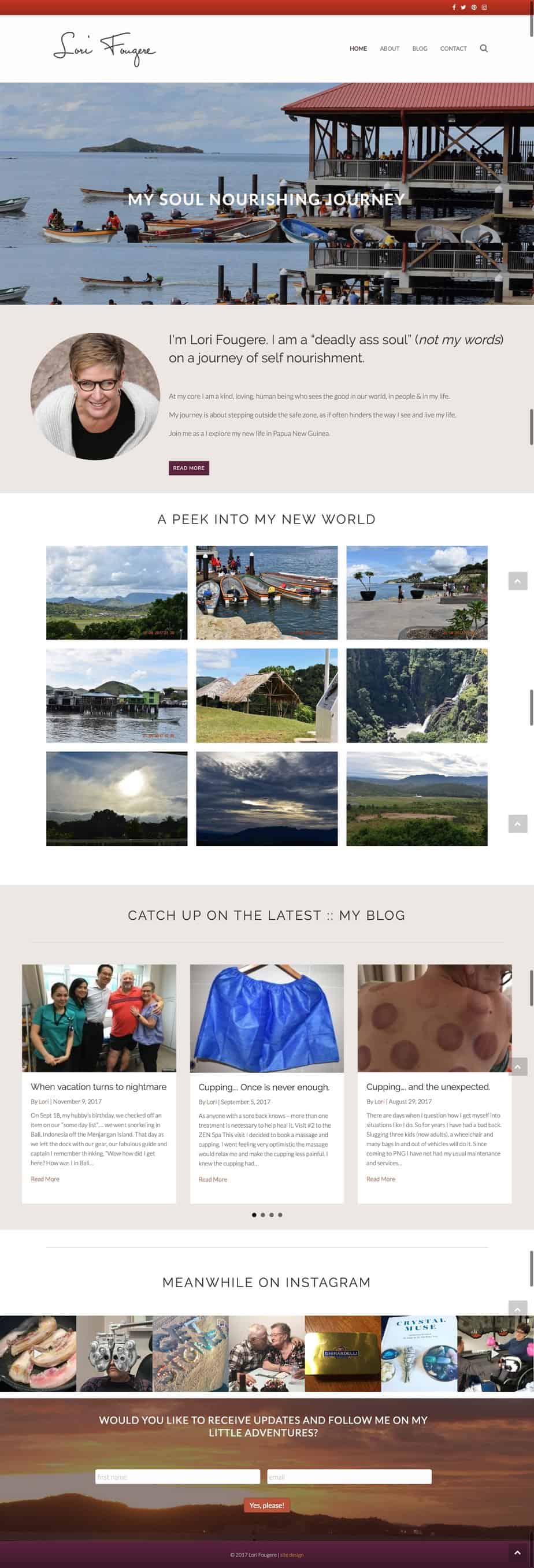Screen dimensions: 534x1568
Task: Open the post 'When vacation turns to nightmare'
Action: (99, 1087)
